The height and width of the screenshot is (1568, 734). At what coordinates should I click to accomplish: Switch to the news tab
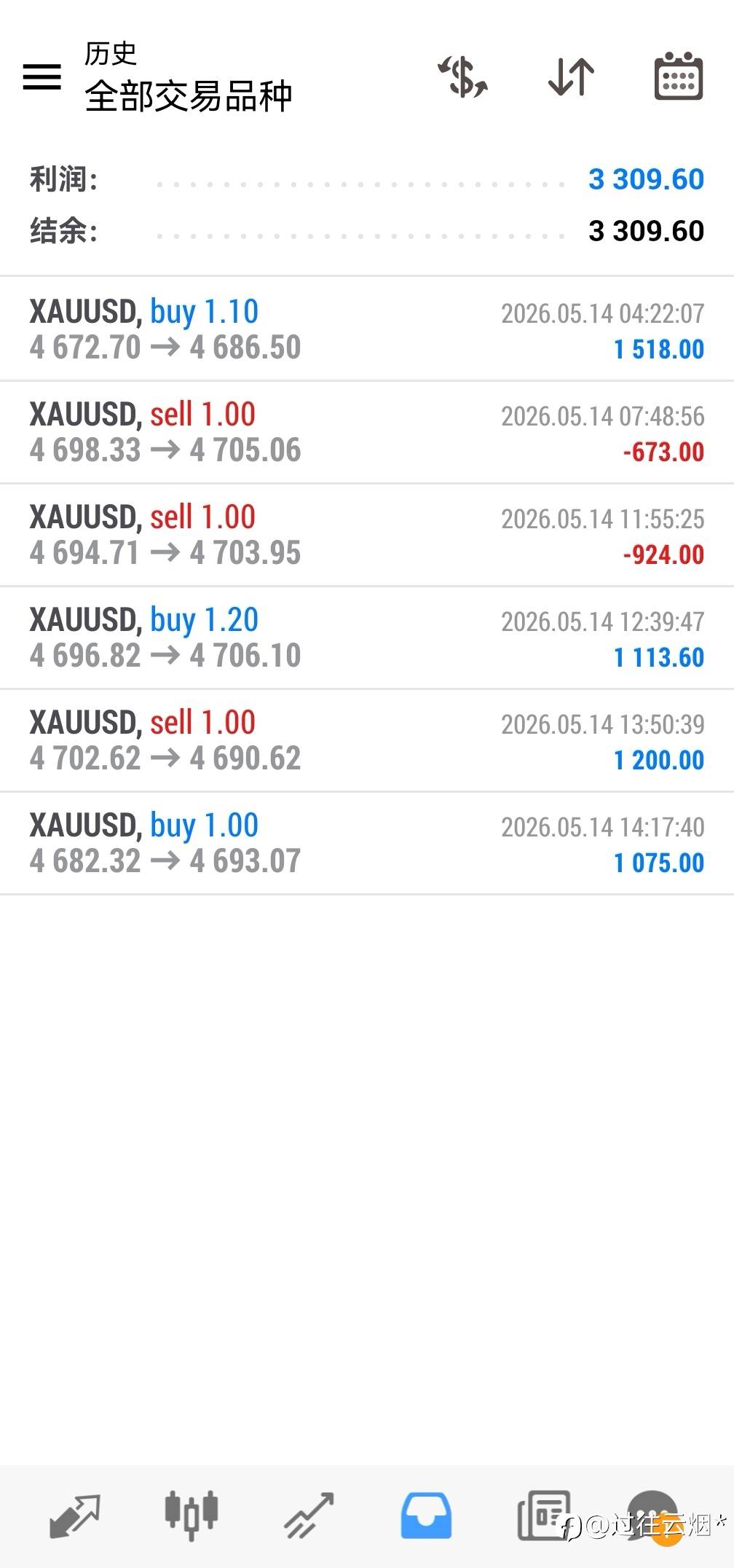coord(543,1516)
